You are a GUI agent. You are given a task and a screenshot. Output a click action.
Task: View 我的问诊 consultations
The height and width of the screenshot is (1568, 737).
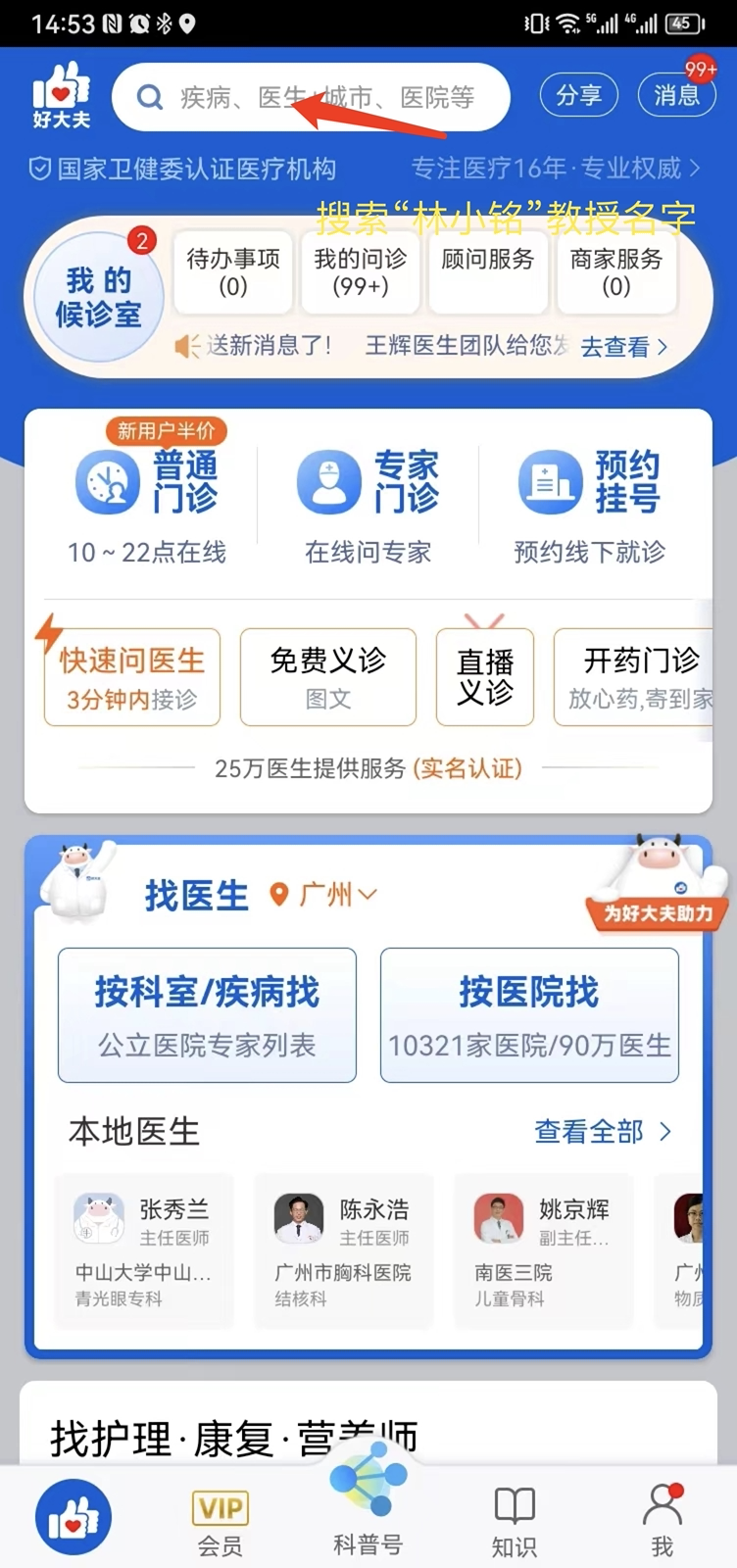[x=361, y=271]
